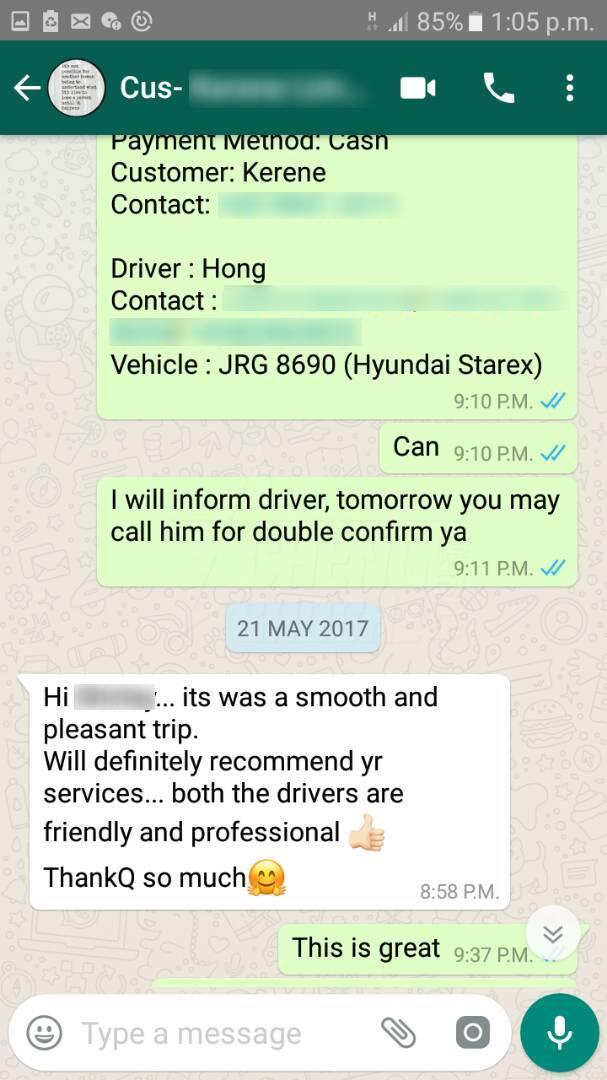
Task: Open the three-dot overflow menu
Action: tap(569, 88)
